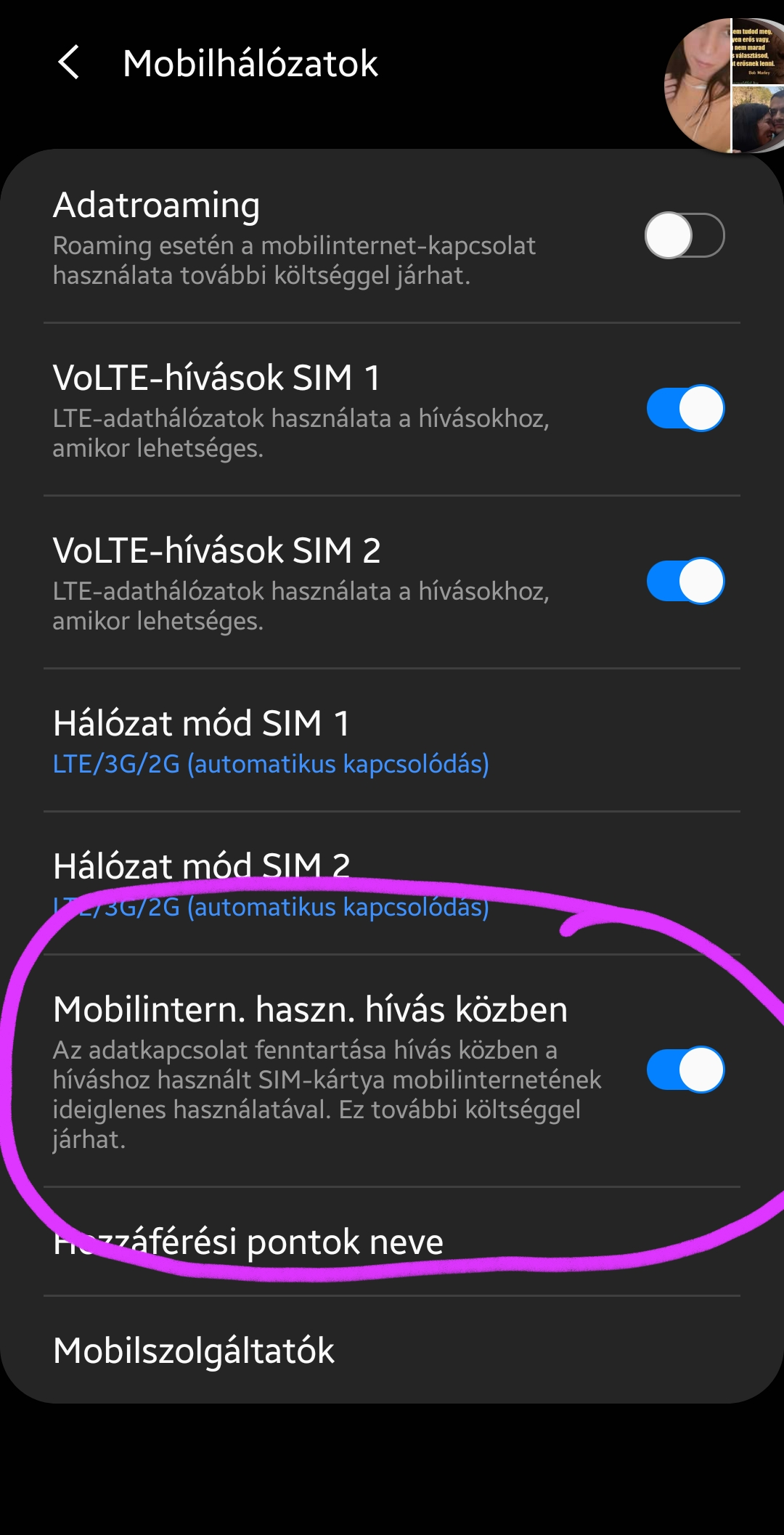The width and height of the screenshot is (784, 1535).
Task: Go back from Mobilhálózatok
Action: coord(69,63)
